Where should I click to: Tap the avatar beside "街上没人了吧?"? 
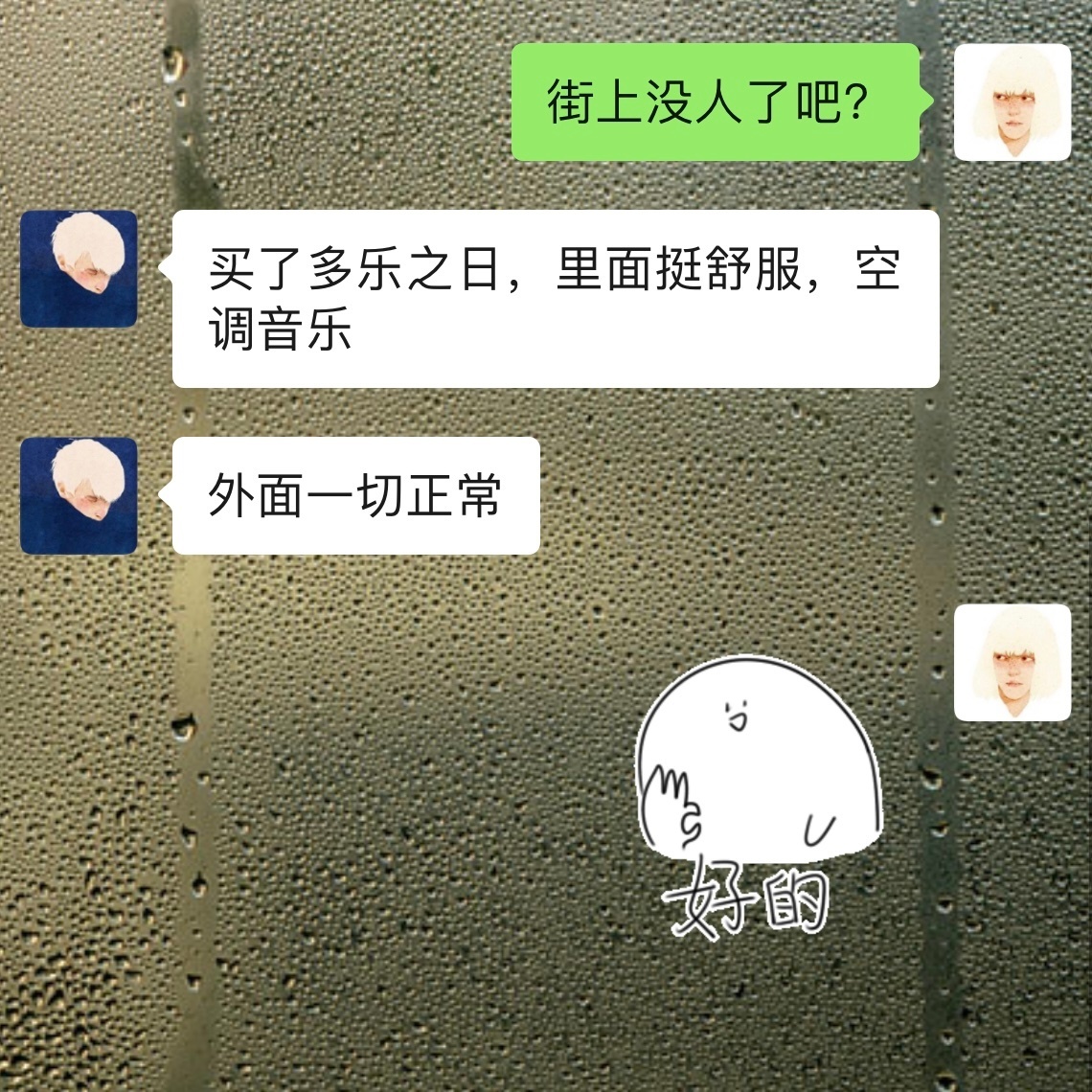(1012, 102)
